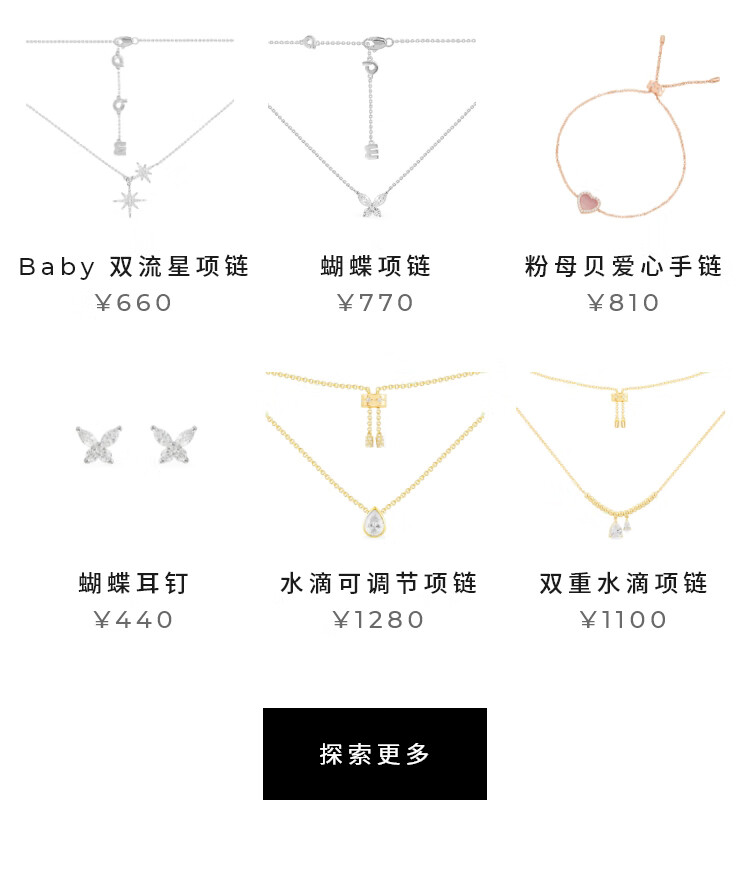
Task: Click the ¥1280 price label
Action: pos(375,620)
